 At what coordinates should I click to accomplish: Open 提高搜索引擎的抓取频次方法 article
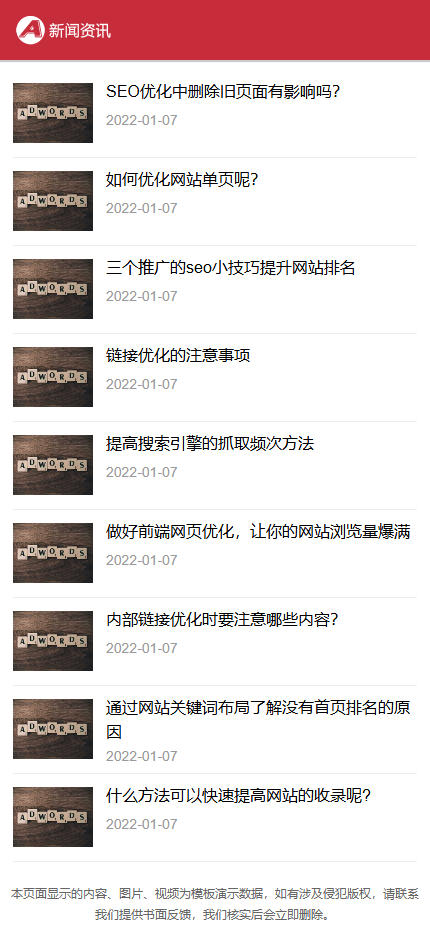click(210, 444)
